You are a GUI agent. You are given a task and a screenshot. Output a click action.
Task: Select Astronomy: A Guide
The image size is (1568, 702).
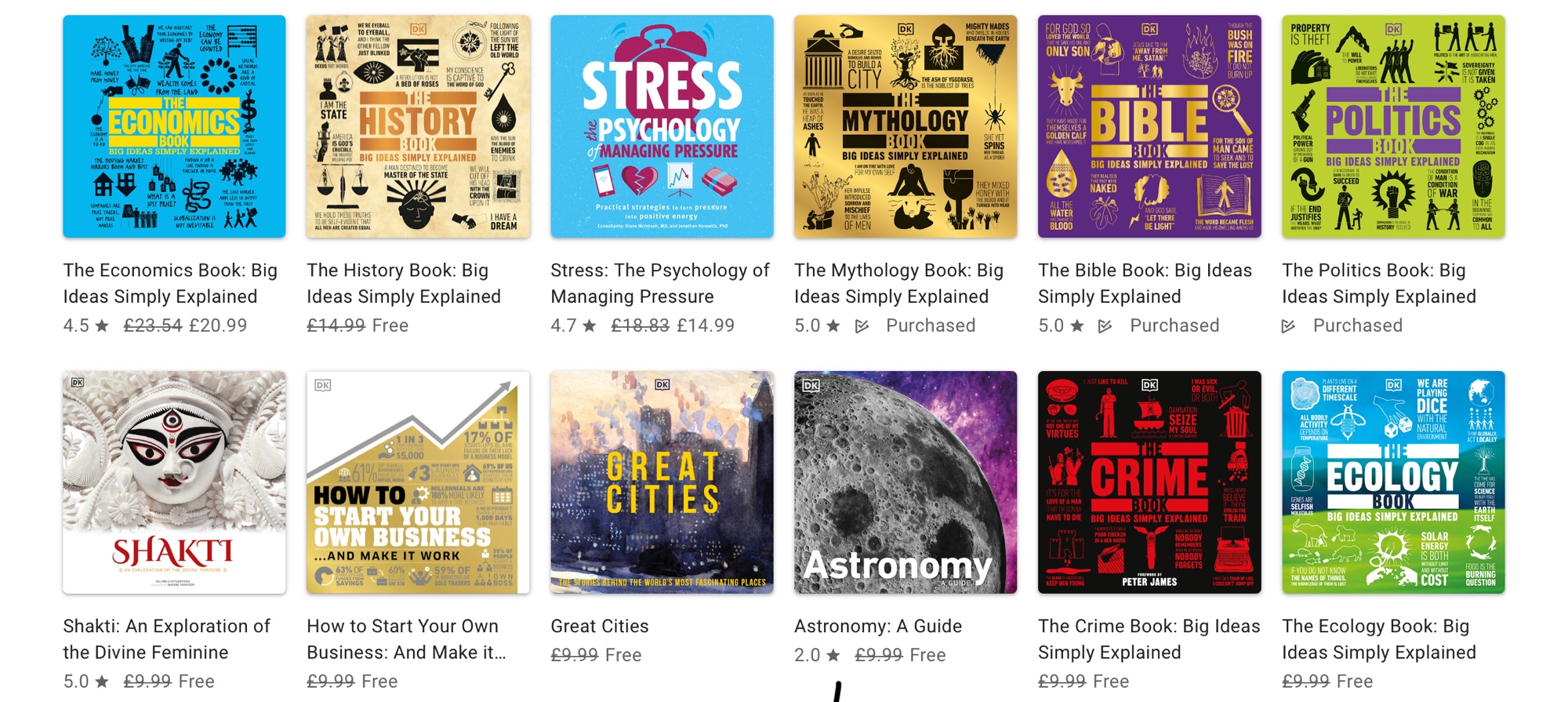(906, 482)
